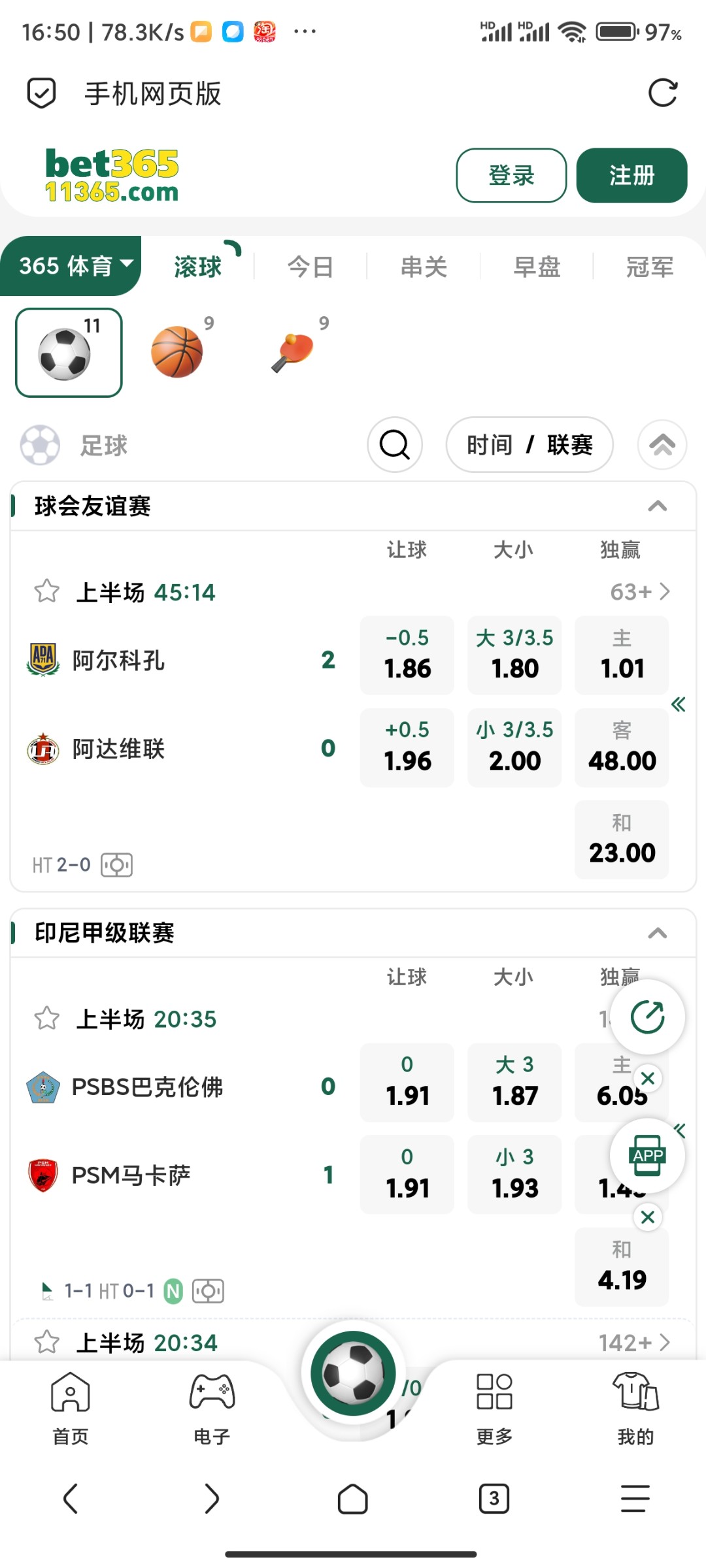Image resolution: width=706 pixels, height=1568 pixels.
Task: Toggle the 时间 / 联赛 sorting button
Action: tap(529, 445)
